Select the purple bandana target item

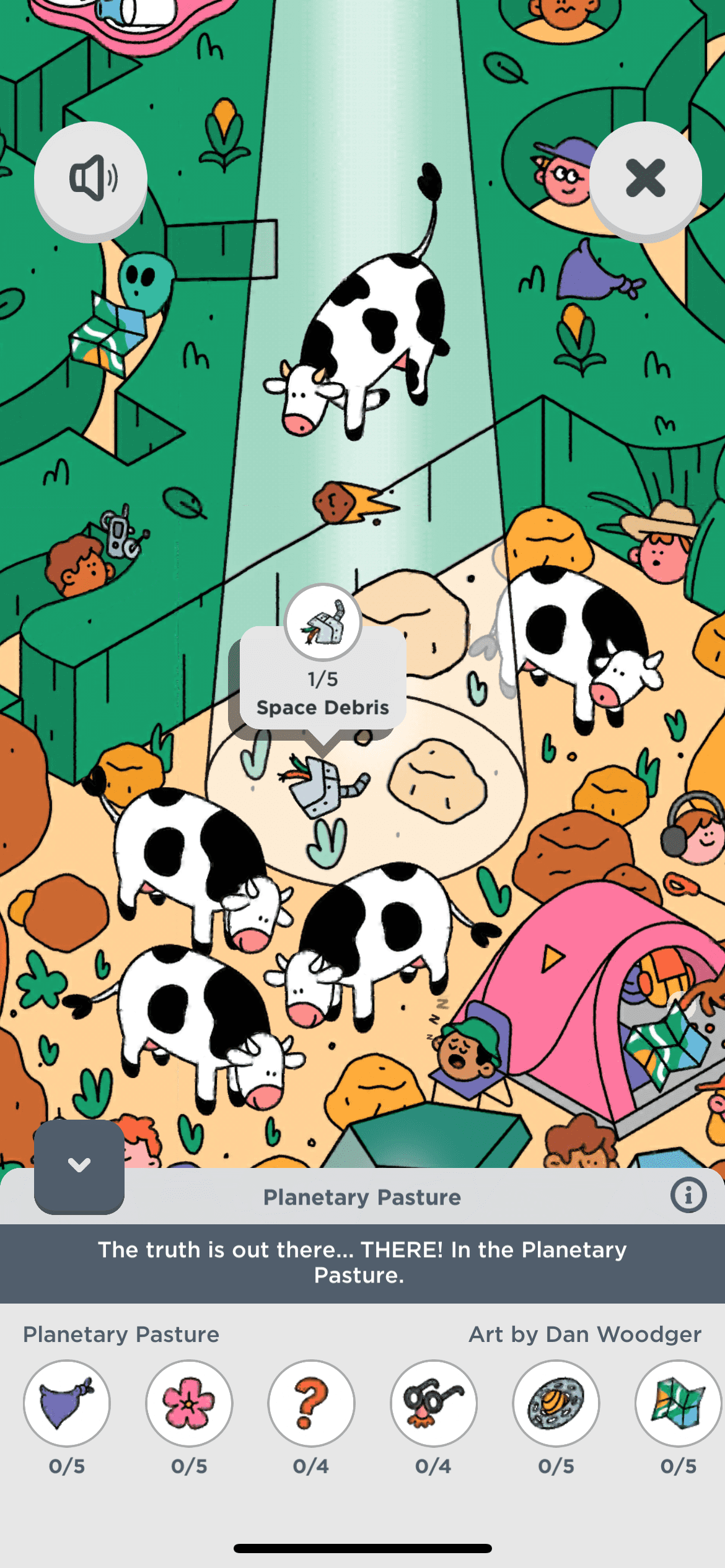click(x=67, y=1403)
